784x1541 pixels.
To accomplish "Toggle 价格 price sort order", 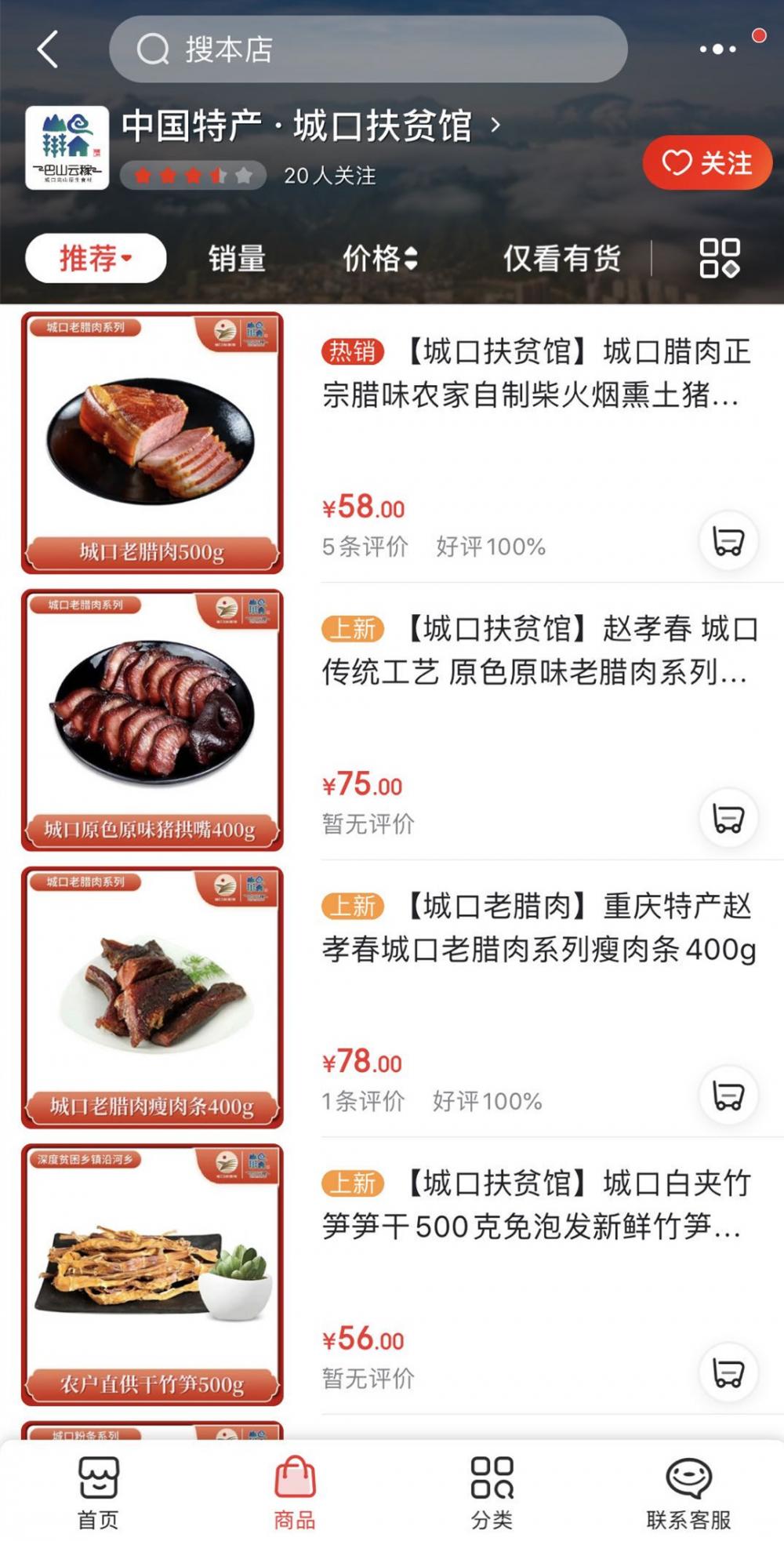I will click(x=379, y=259).
